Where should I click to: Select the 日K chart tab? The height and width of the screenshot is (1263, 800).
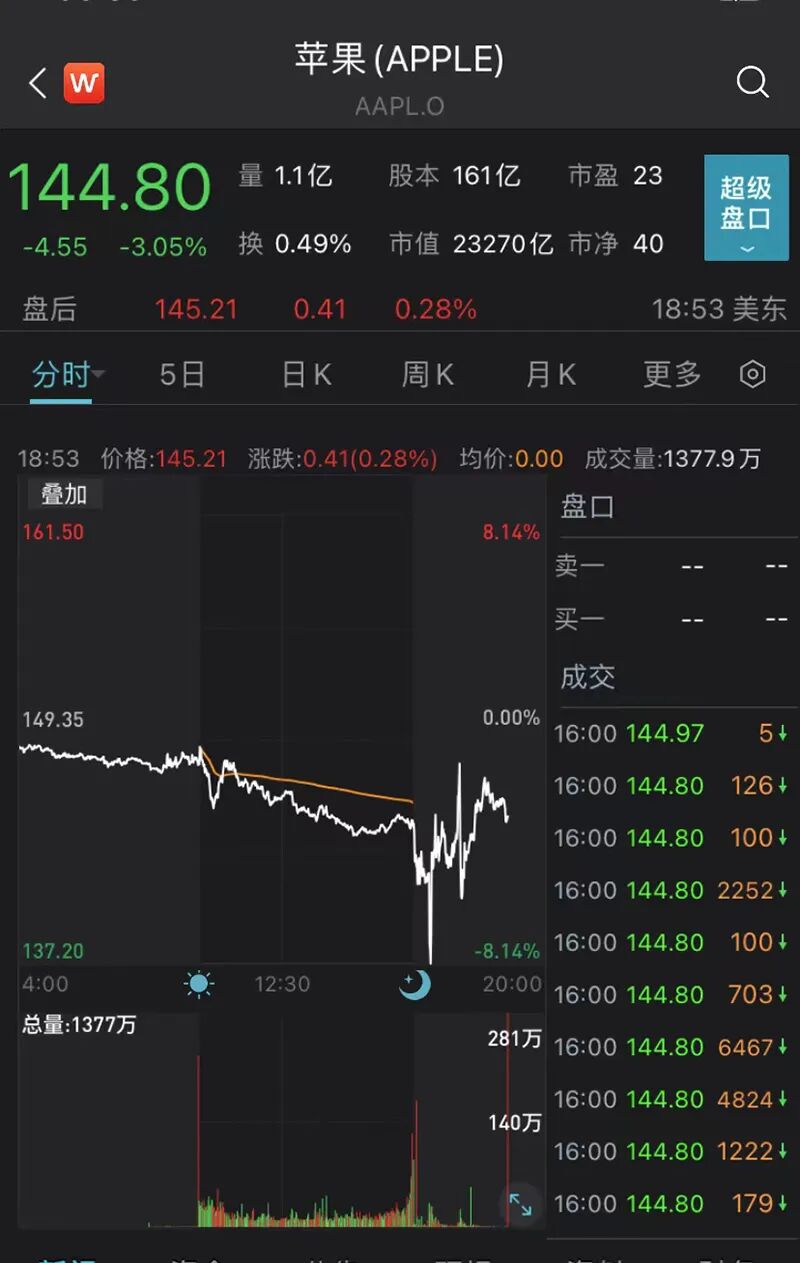tap(306, 375)
